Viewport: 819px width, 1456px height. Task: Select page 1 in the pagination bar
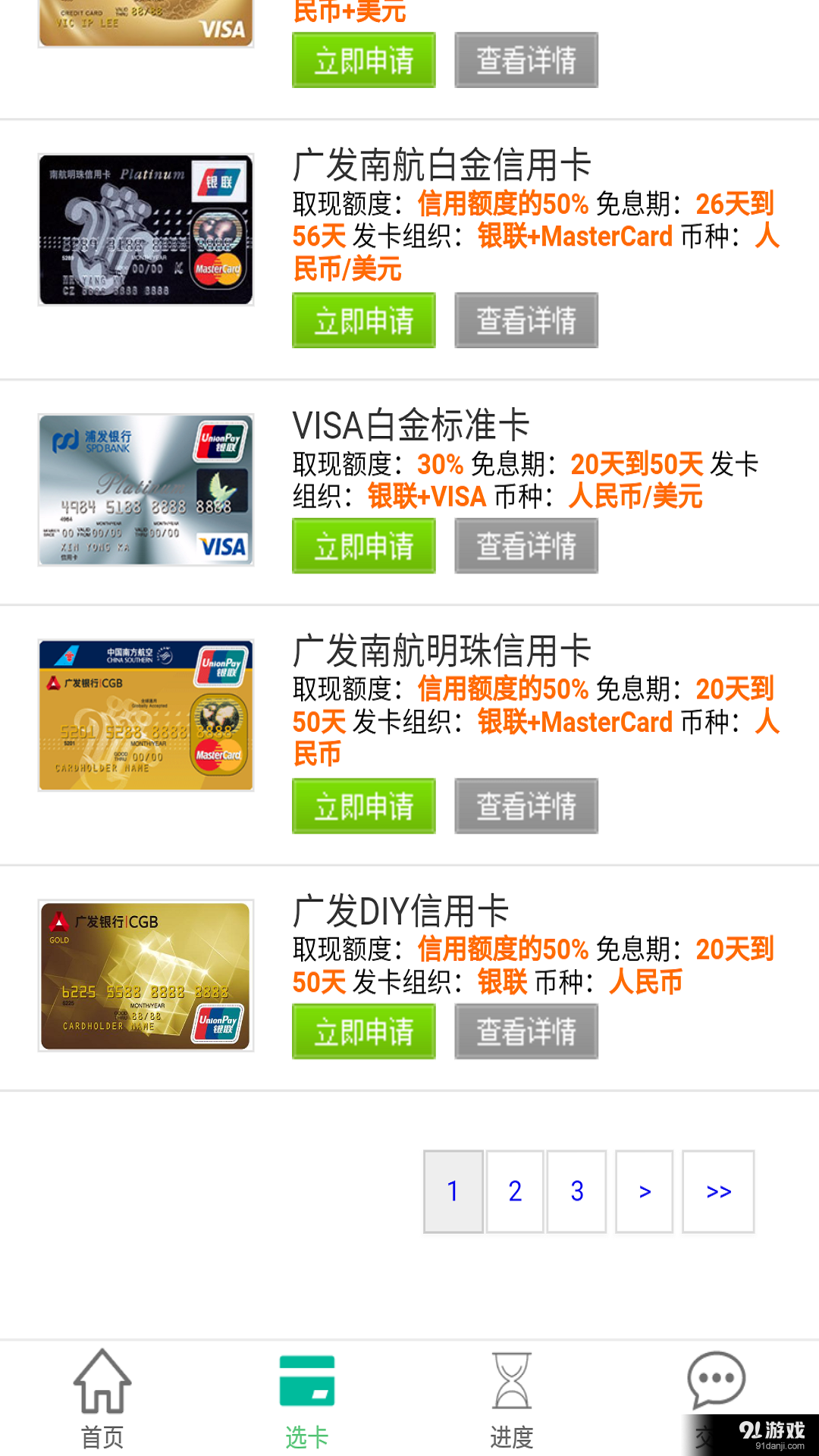[x=453, y=1191]
